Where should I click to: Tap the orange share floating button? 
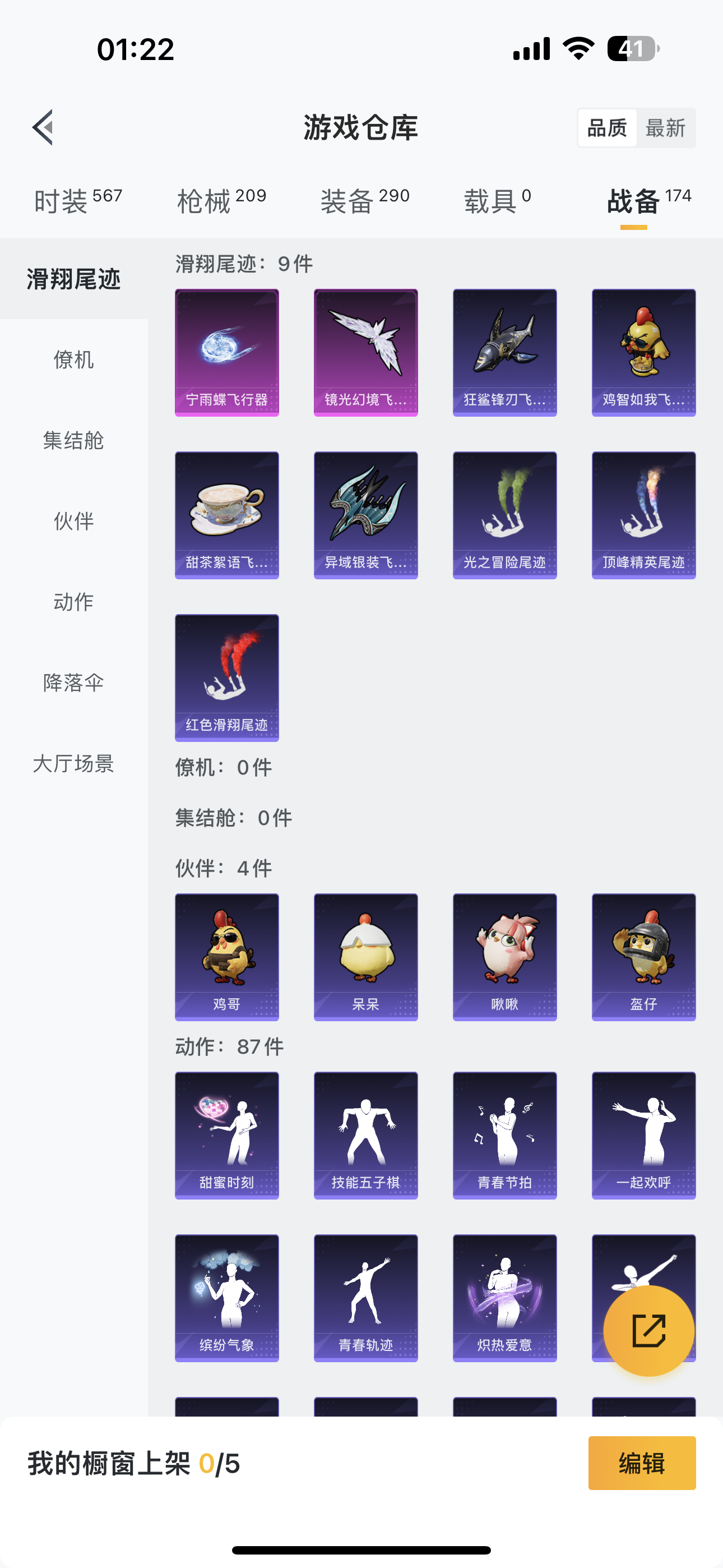[x=649, y=1331]
